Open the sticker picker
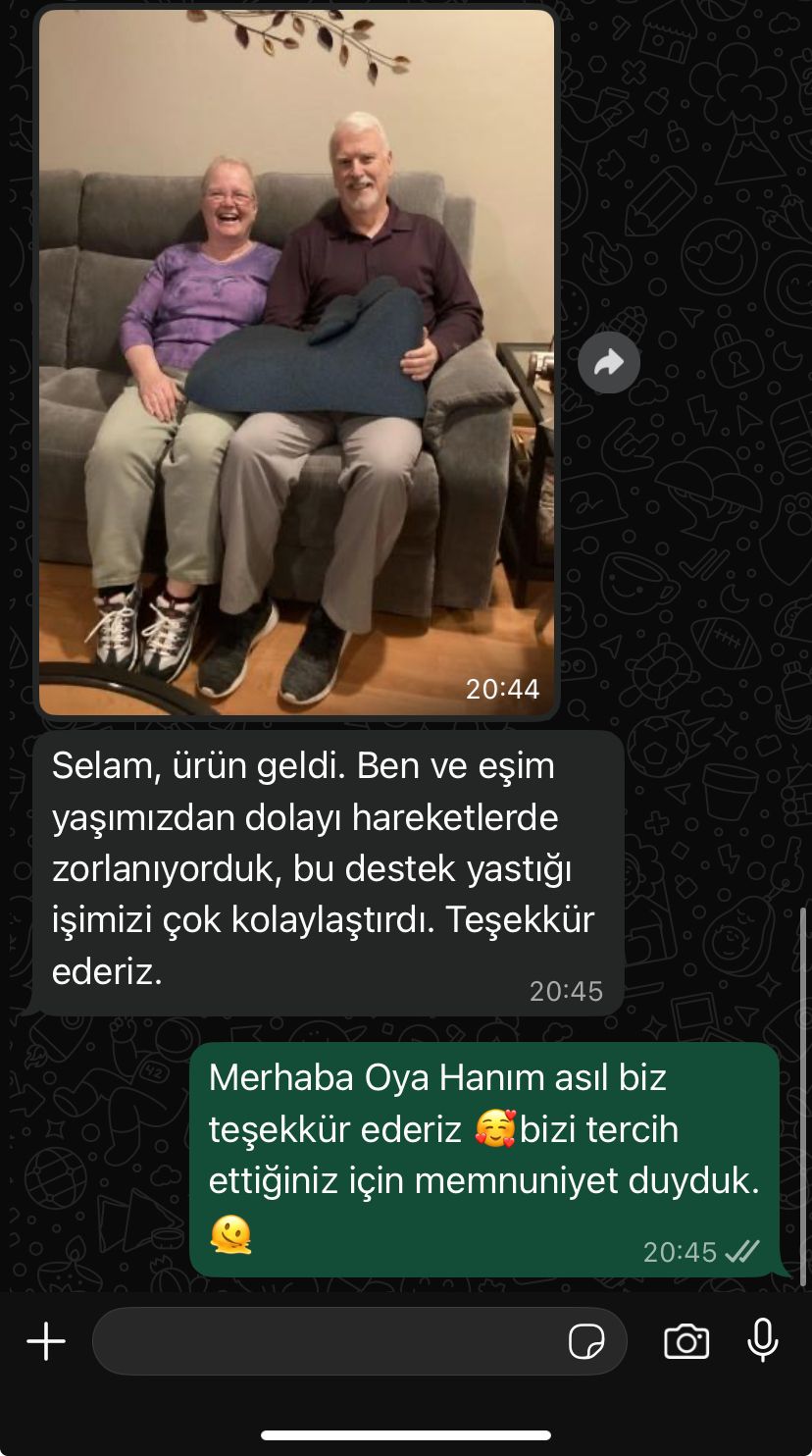812x1456 pixels. coord(586,1341)
